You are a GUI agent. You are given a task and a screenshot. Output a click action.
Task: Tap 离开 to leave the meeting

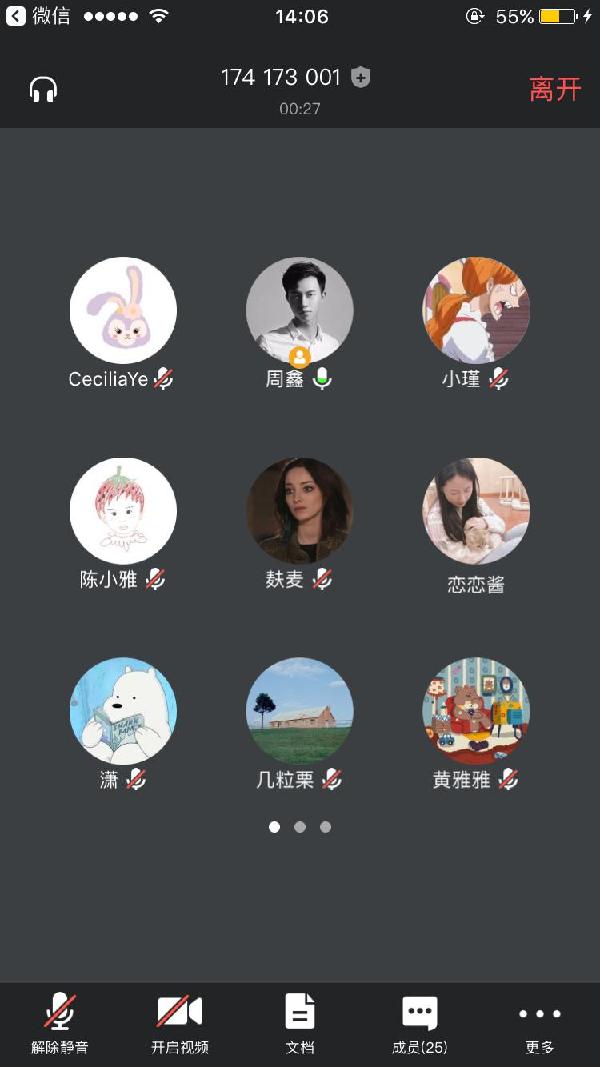pyautogui.click(x=555, y=89)
